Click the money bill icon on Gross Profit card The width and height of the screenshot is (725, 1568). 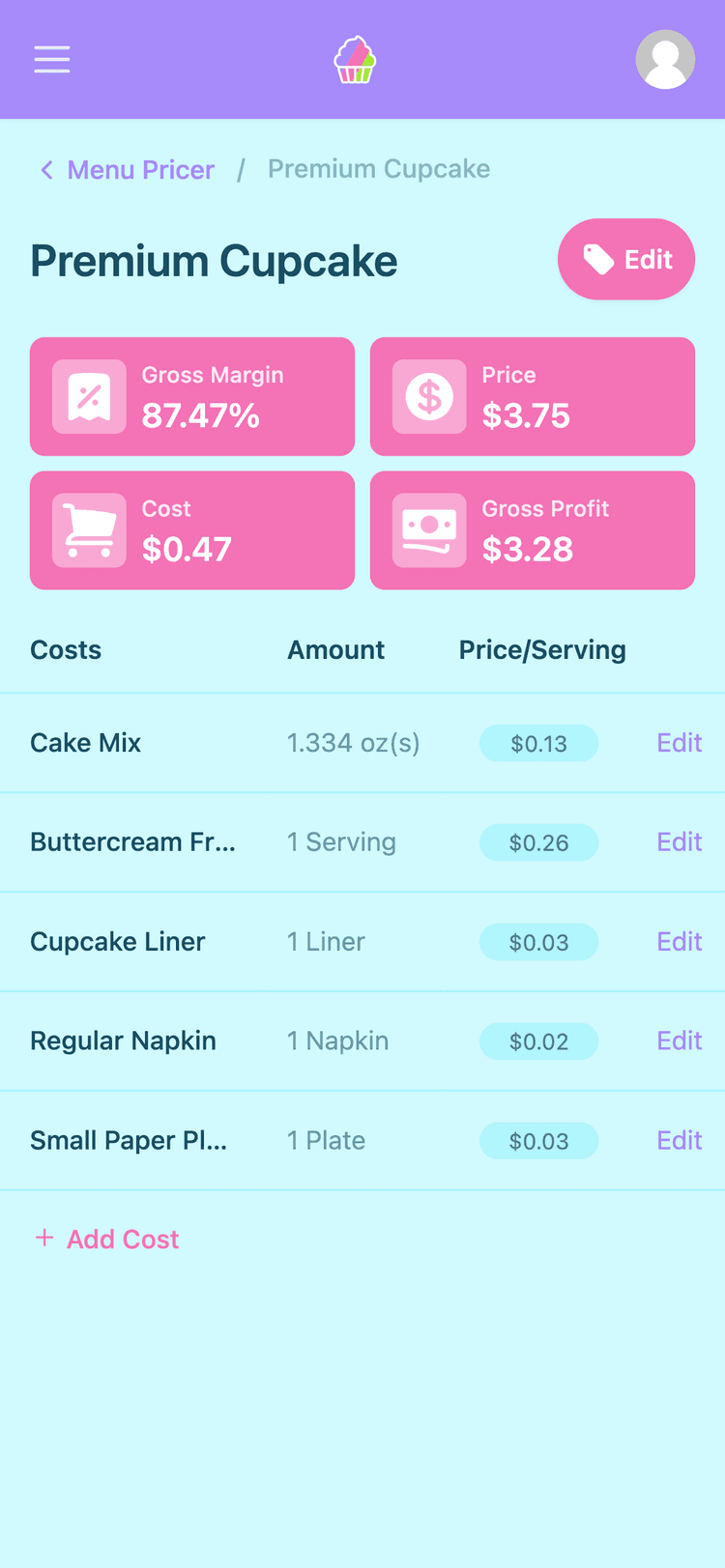[x=429, y=529]
